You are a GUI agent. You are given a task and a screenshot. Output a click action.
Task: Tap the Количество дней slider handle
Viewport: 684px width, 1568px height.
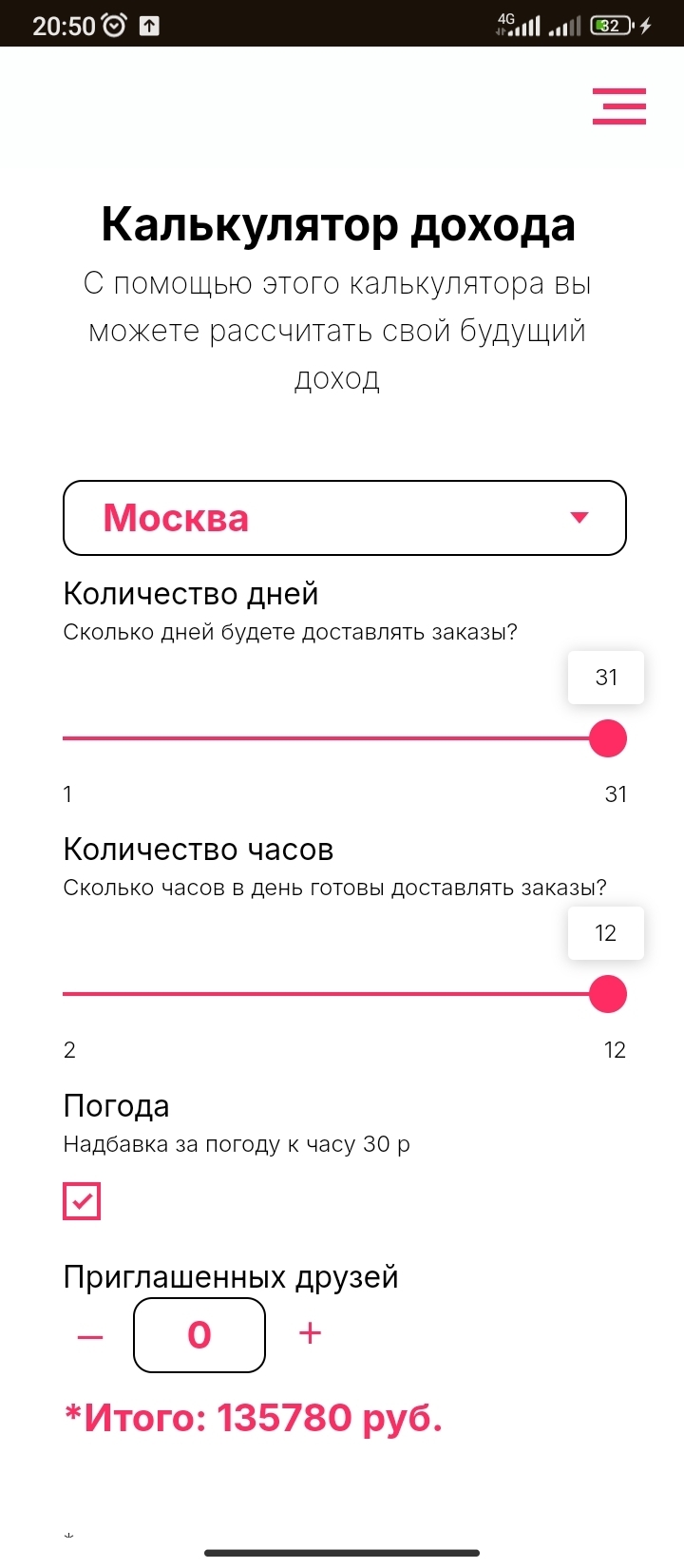[x=607, y=738]
